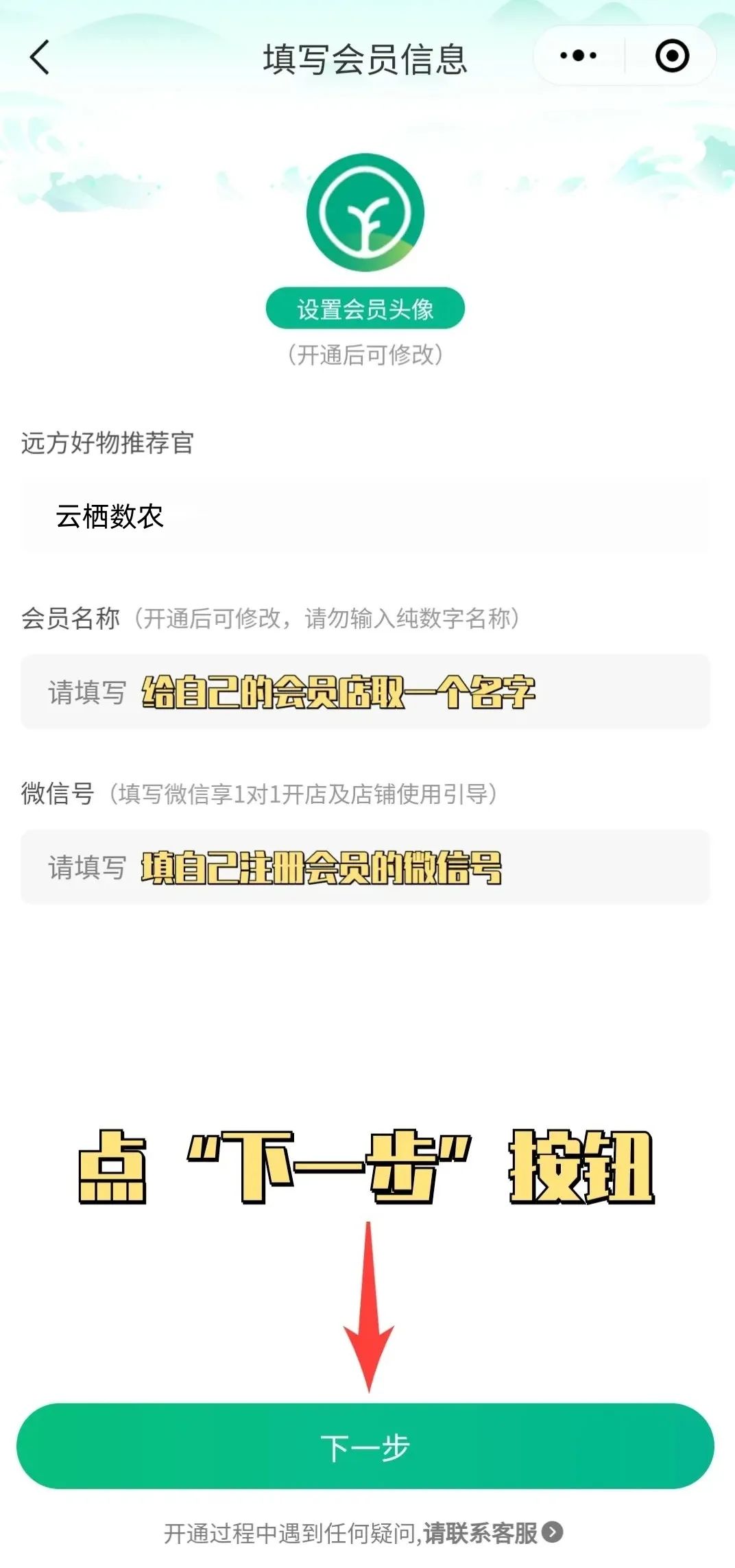
Task: Tap the member avatar image
Action: pos(365,213)
